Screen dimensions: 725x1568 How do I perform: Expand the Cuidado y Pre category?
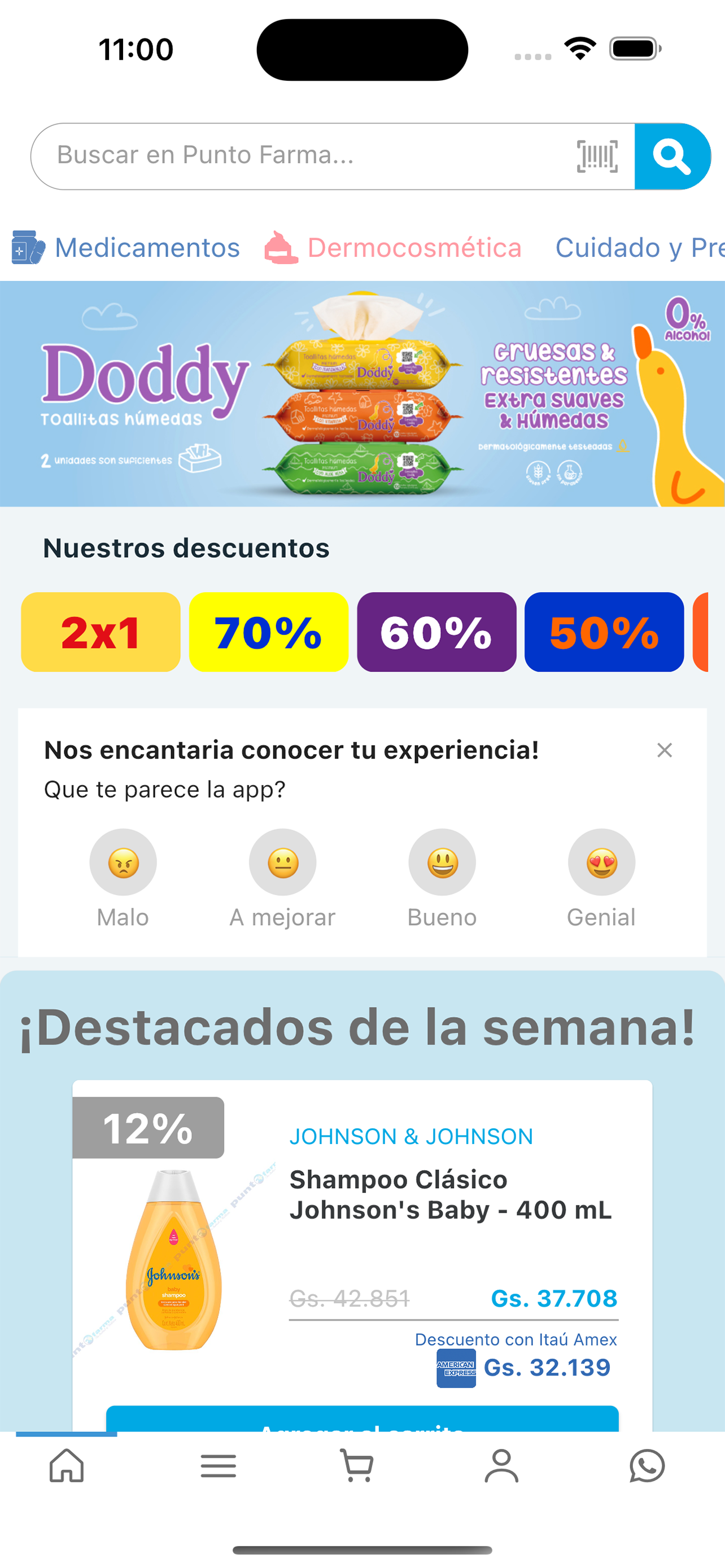click(x=638, y=247)
